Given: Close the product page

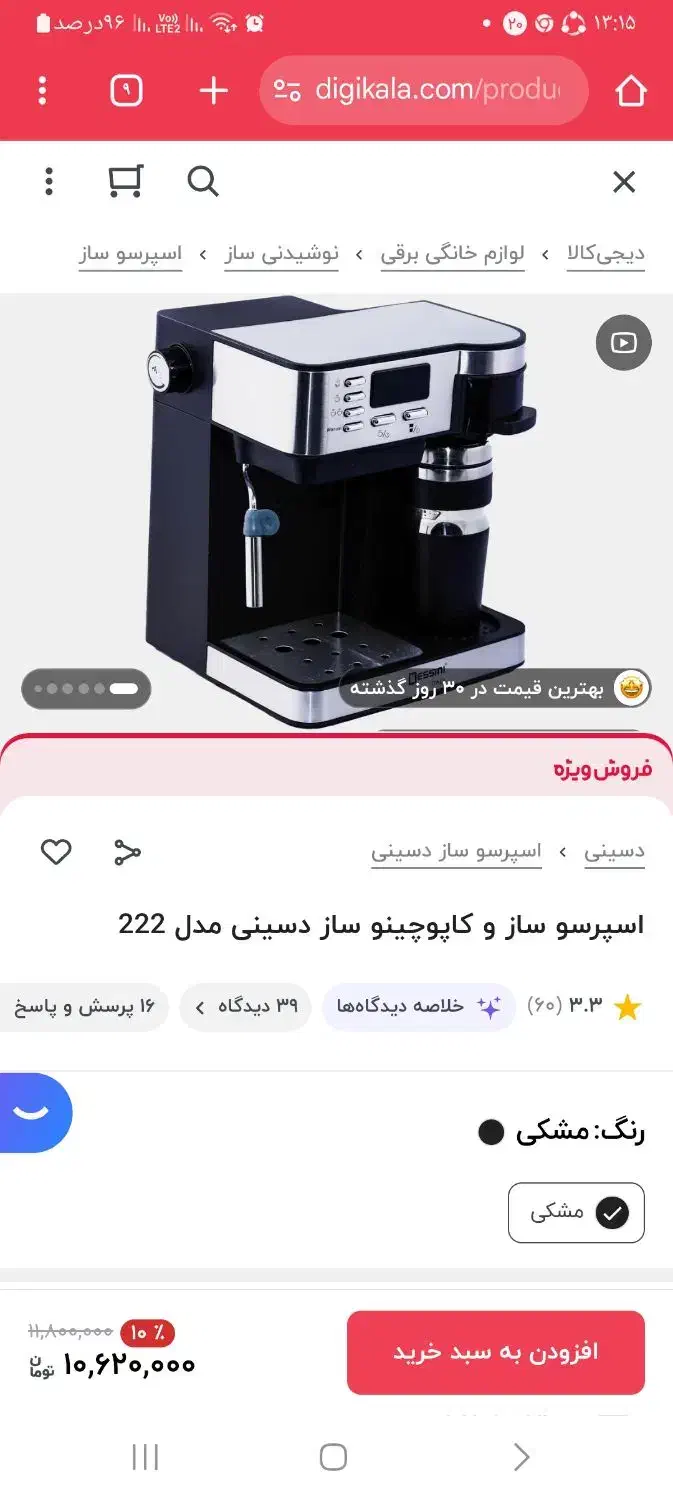Looking at the screenshot, I should click(x=624, y=182).
